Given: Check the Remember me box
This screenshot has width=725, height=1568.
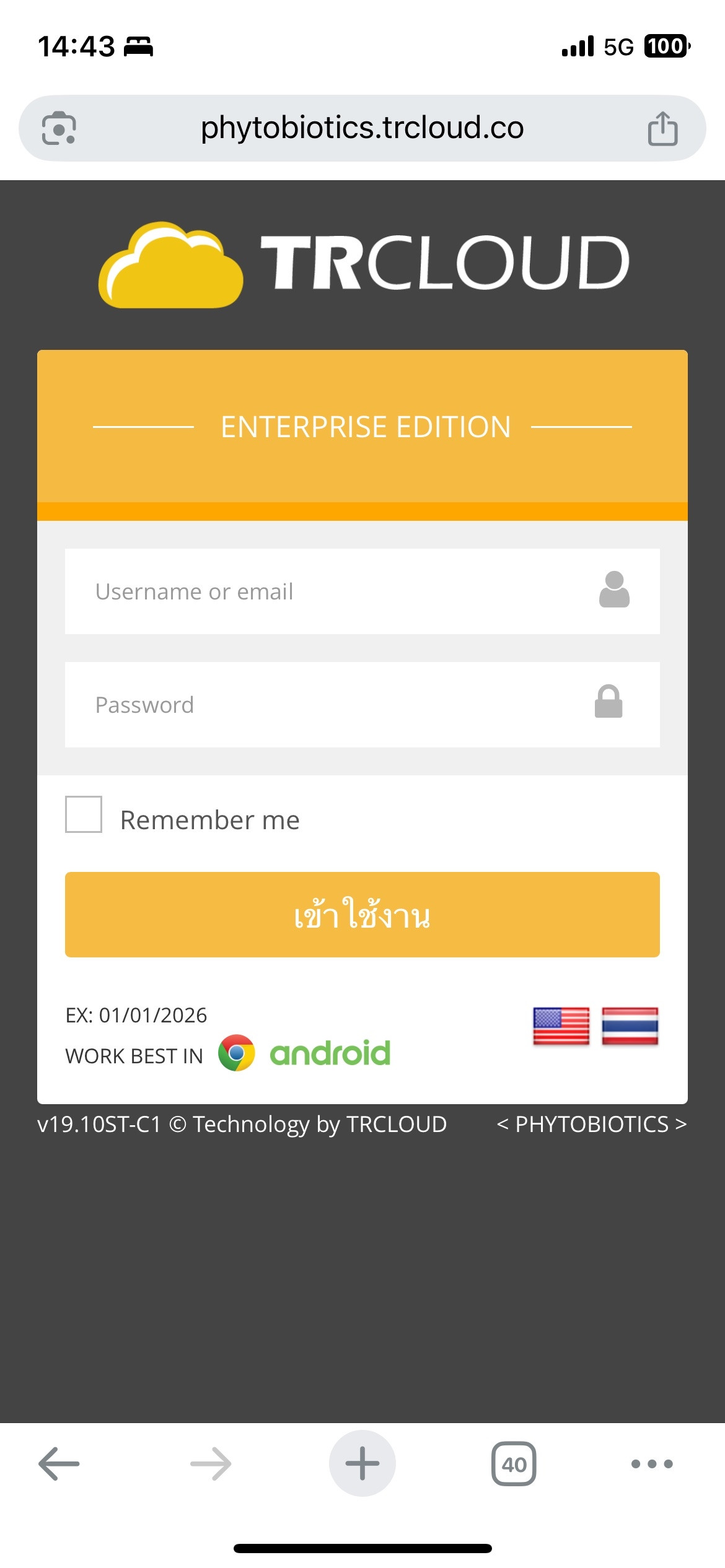Looking at the screenshot, I should (x=84, y=814).
